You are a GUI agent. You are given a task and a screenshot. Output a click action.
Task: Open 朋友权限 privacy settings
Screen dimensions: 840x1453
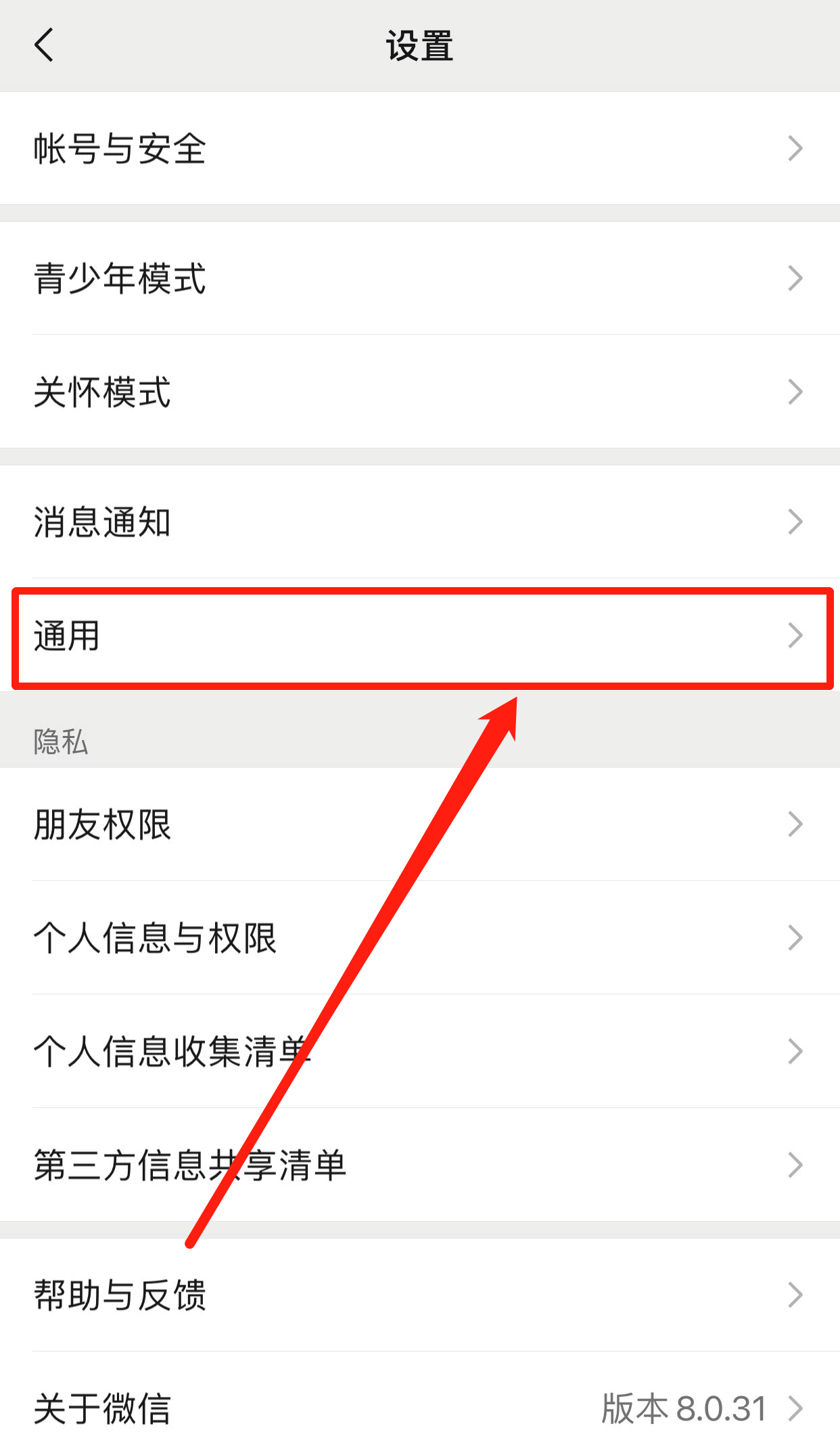(419, 824)
